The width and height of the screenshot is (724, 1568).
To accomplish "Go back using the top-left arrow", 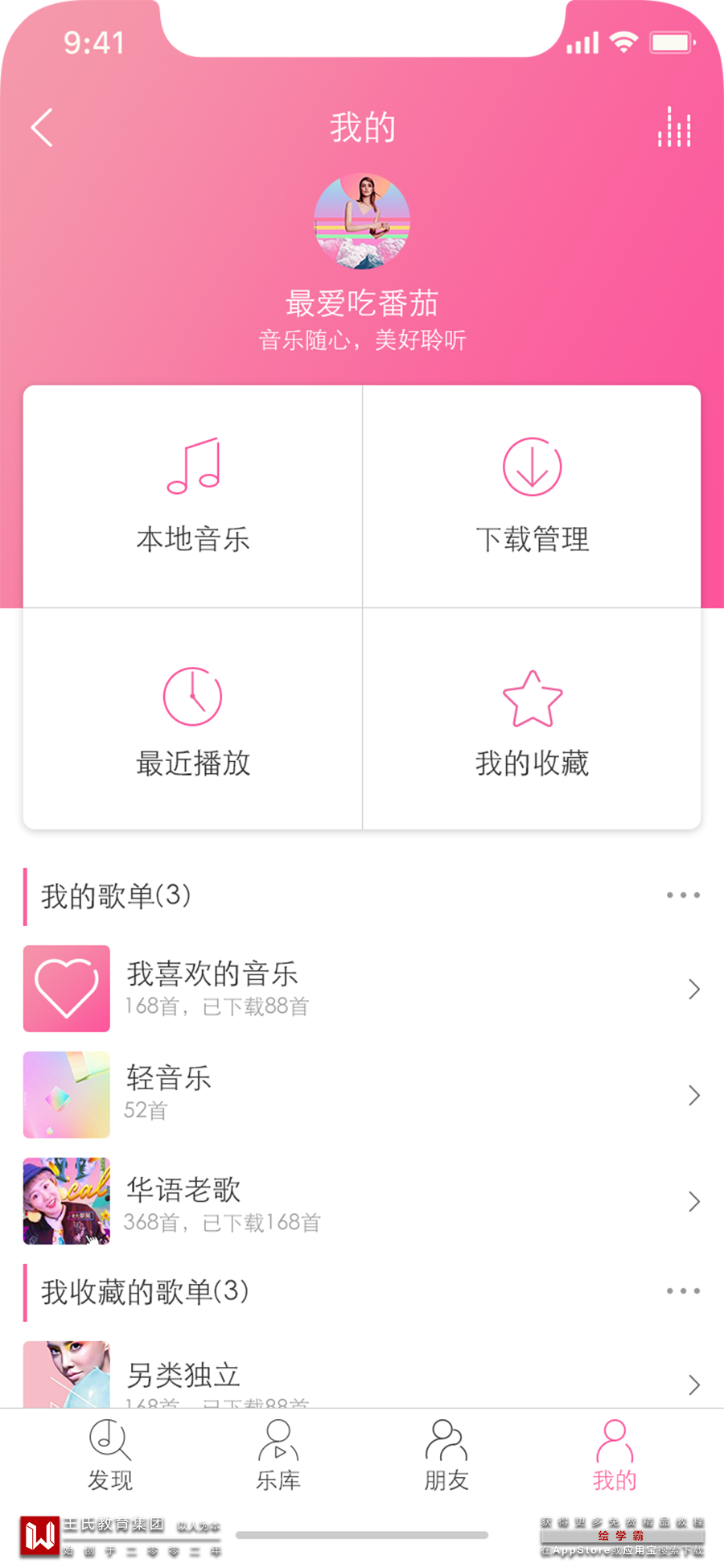I will pos(42,128).
